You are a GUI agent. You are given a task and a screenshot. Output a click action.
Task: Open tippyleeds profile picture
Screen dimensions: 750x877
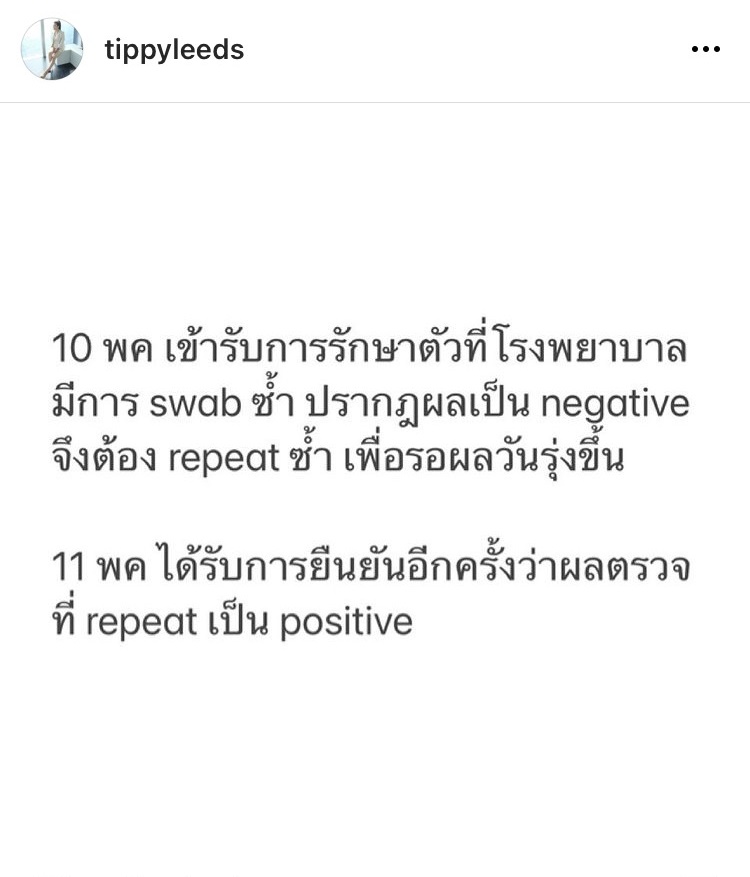(52, 50)
